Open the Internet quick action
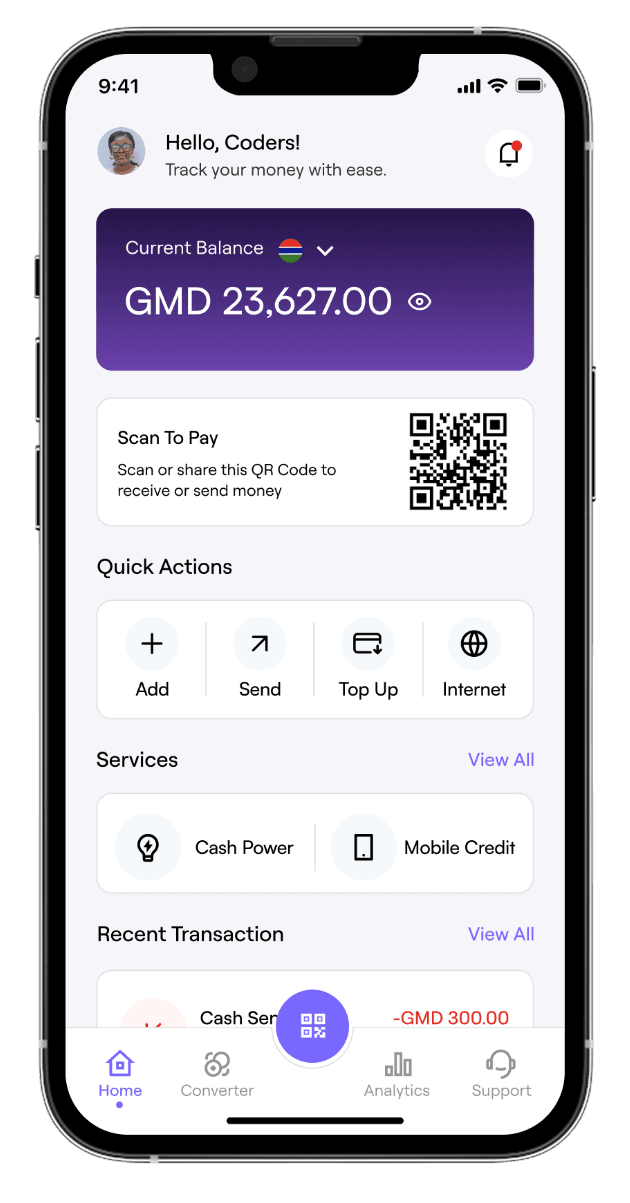 pos(474,658)
